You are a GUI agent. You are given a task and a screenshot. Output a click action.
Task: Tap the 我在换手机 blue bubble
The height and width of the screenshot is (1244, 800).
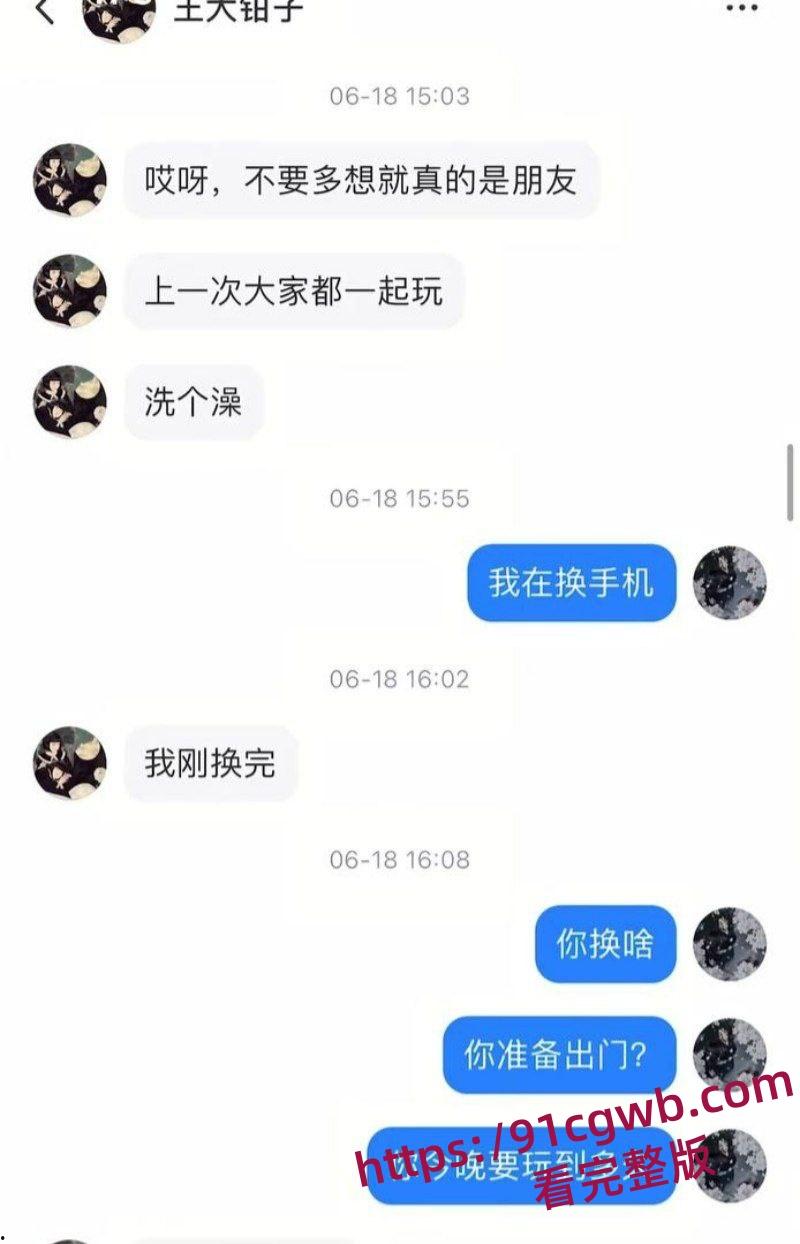tap(570, 583)
